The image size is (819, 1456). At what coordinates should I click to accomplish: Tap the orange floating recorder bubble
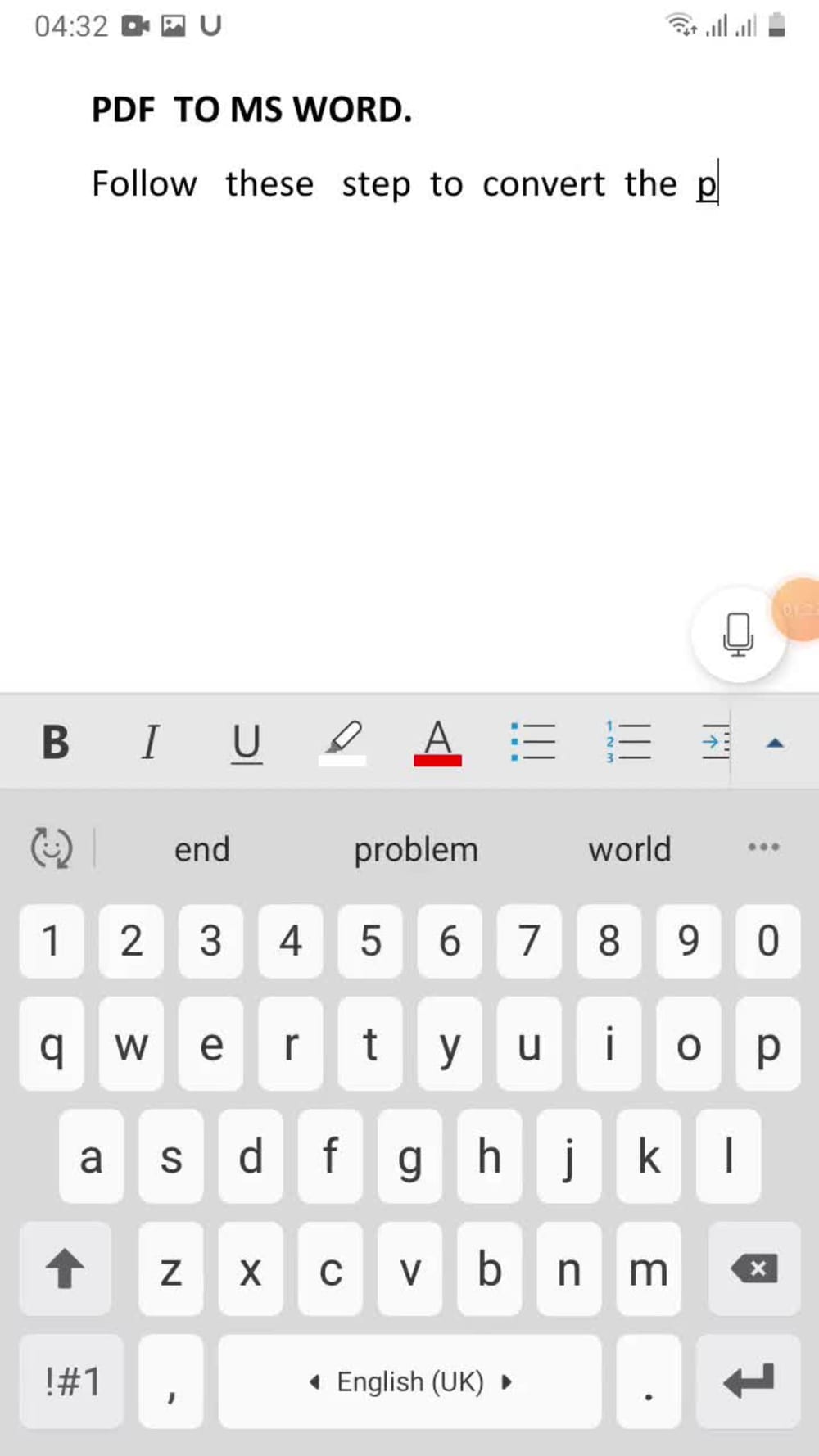798,609
